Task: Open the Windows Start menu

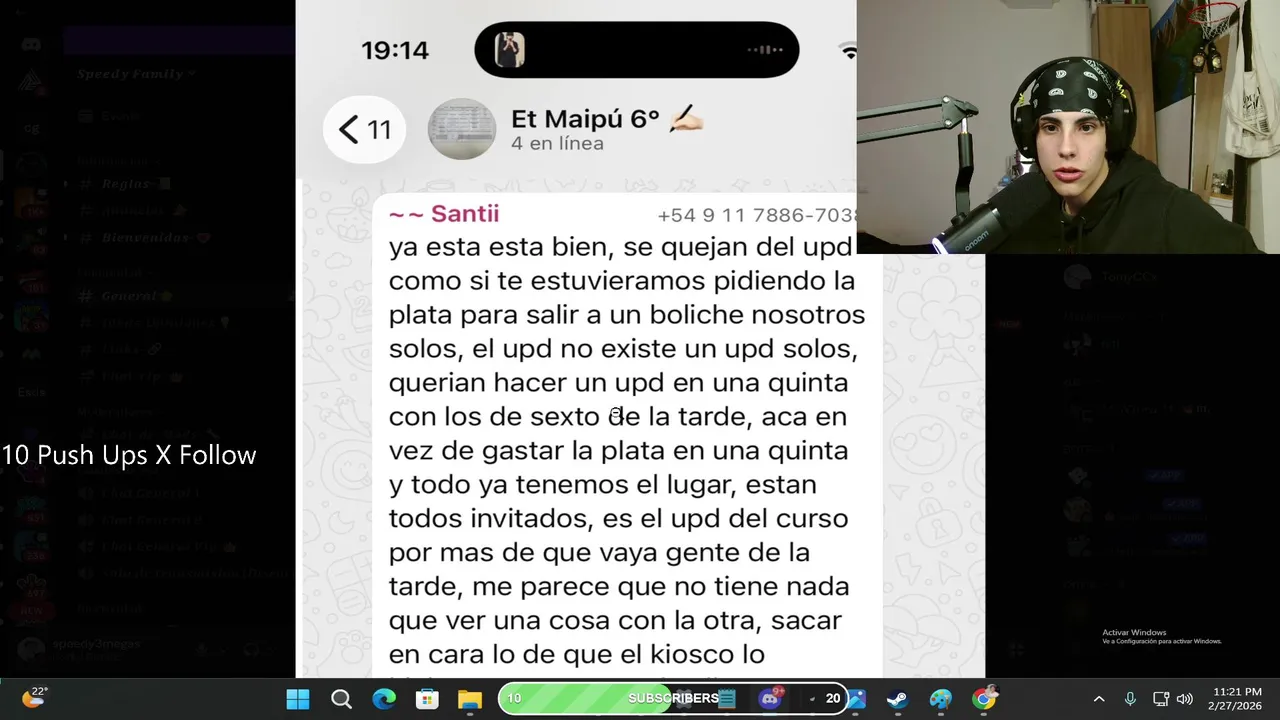Action: (298, 699)
